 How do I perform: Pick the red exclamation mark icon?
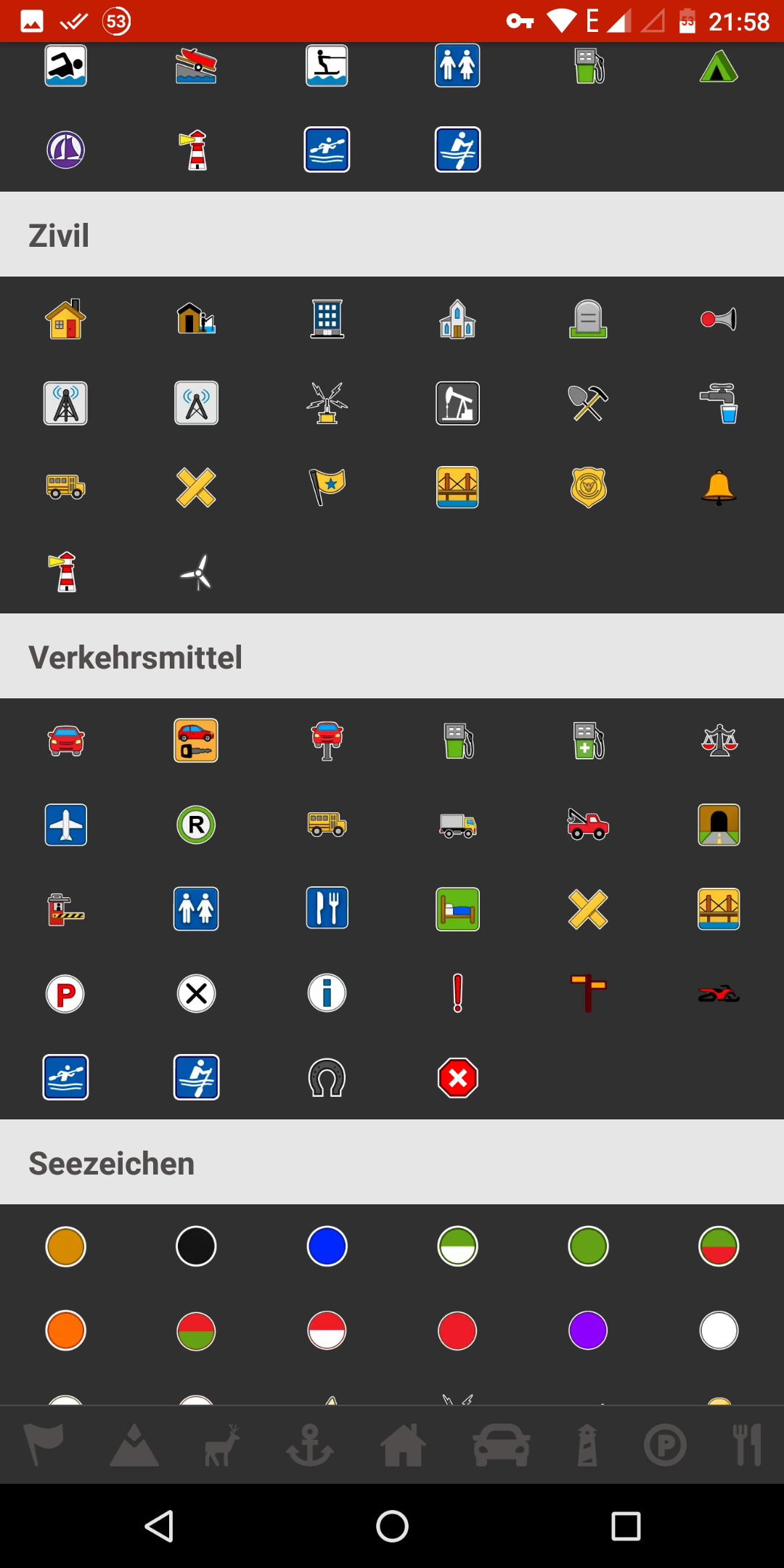point(457,993)
